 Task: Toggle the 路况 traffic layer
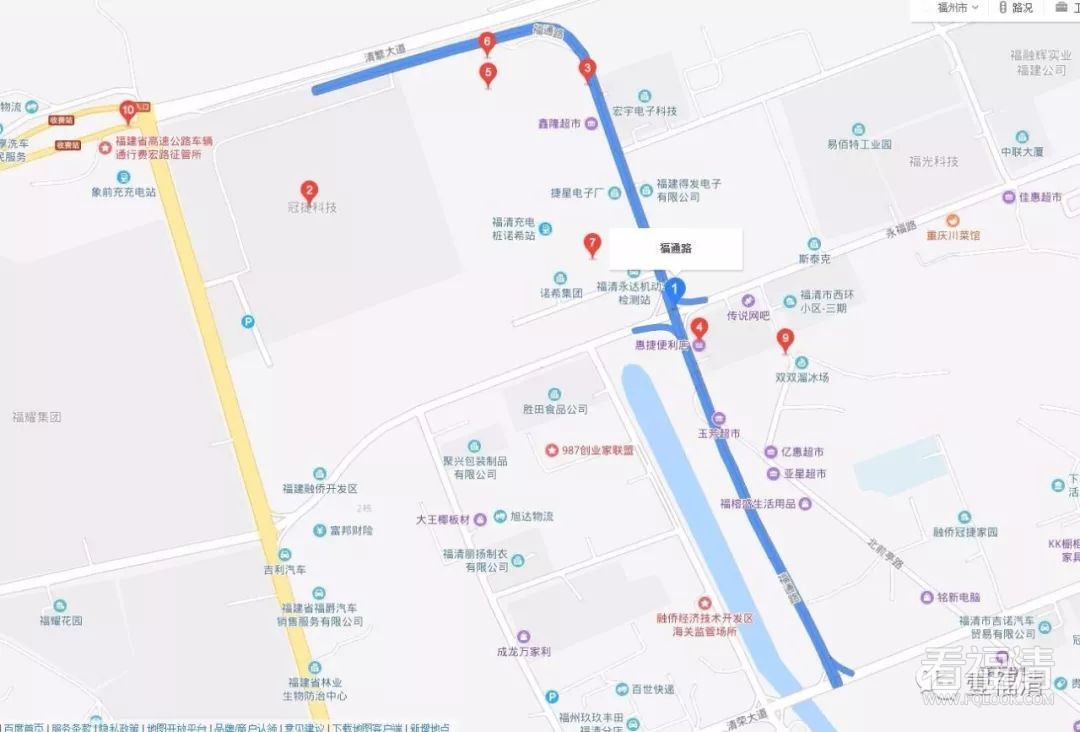[1016, 8]
